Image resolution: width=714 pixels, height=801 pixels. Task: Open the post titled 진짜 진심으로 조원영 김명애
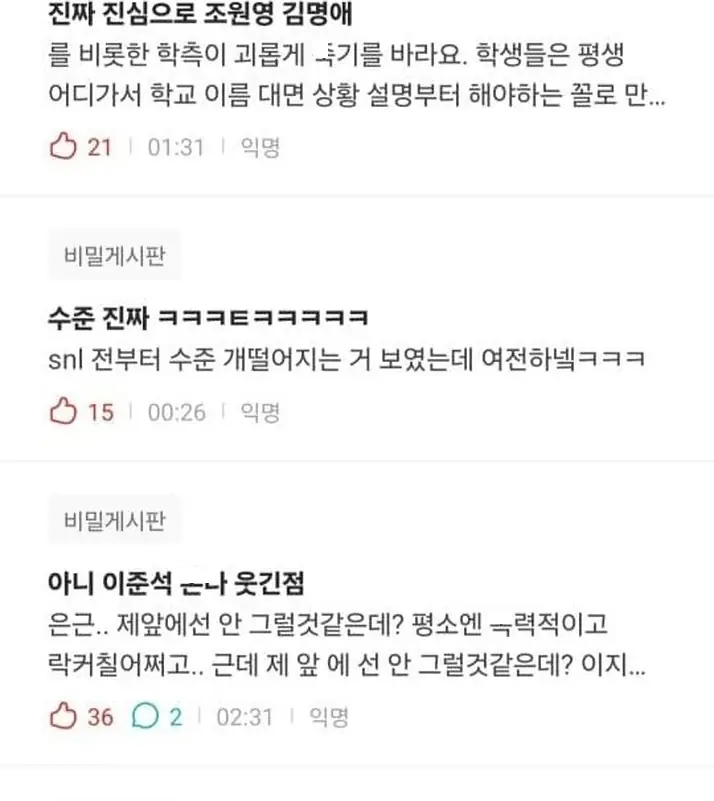tap(200, 15)
